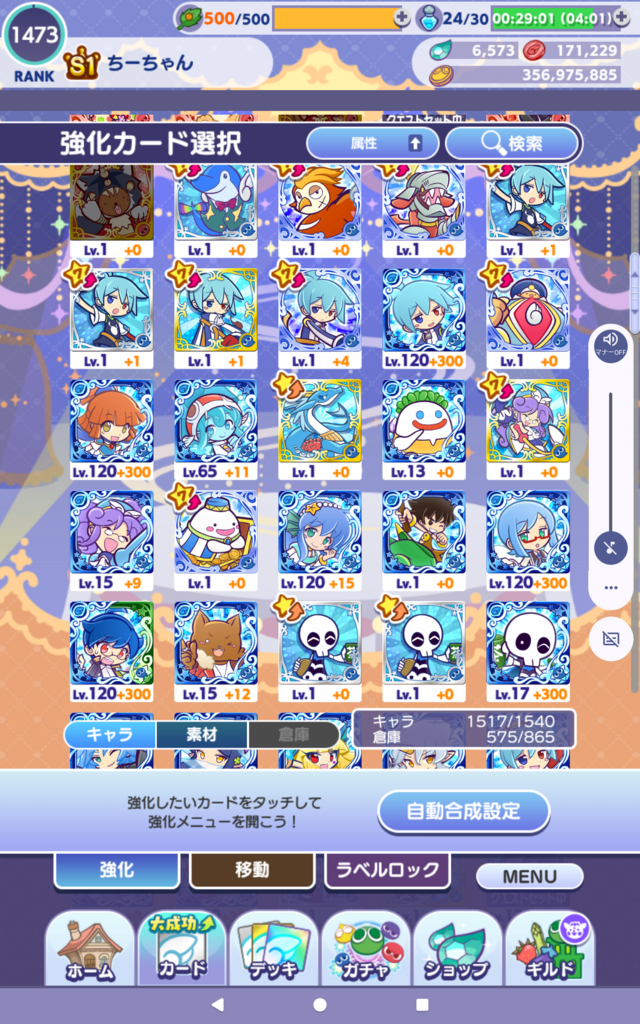
Task: Open 自動合成設定 auto synthesis settings
Action: [x=464, y=811]
